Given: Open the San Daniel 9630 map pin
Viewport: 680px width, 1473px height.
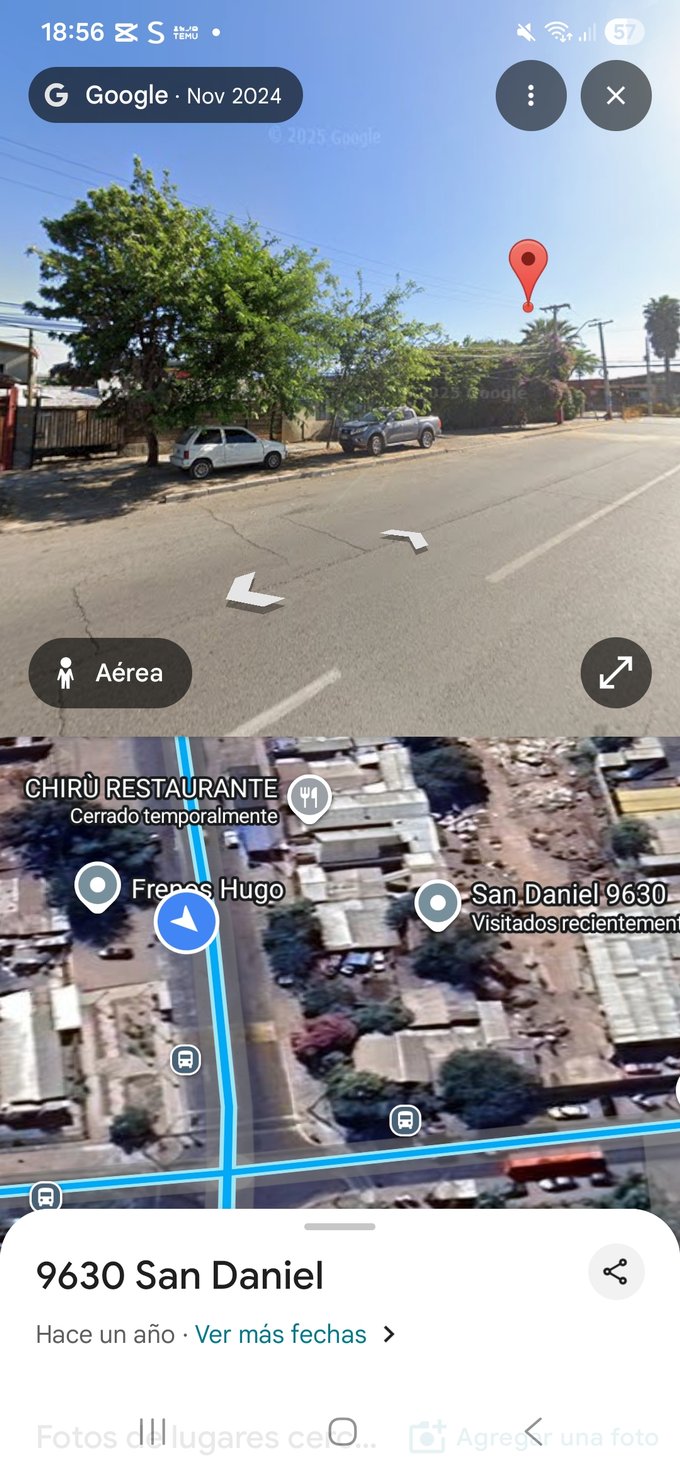Looking at the screenshot, I should pyautogui.click(x=437, y=903).
